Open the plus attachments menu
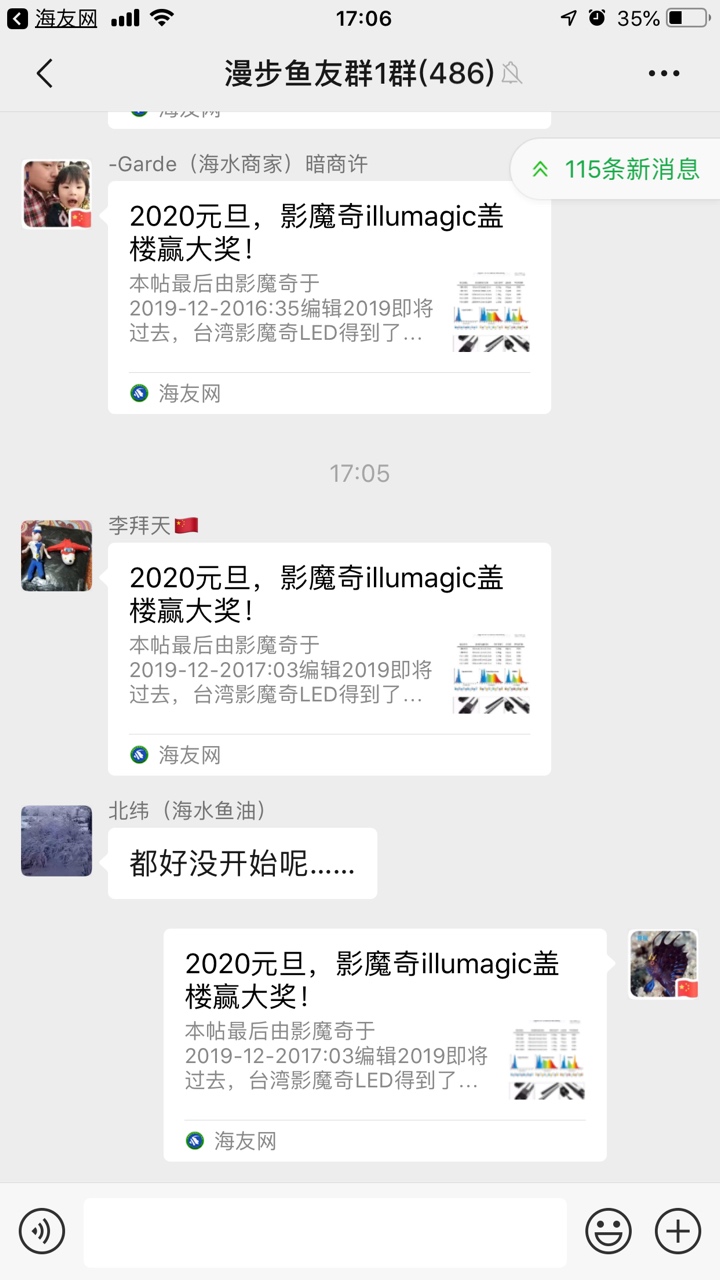 678,1230
